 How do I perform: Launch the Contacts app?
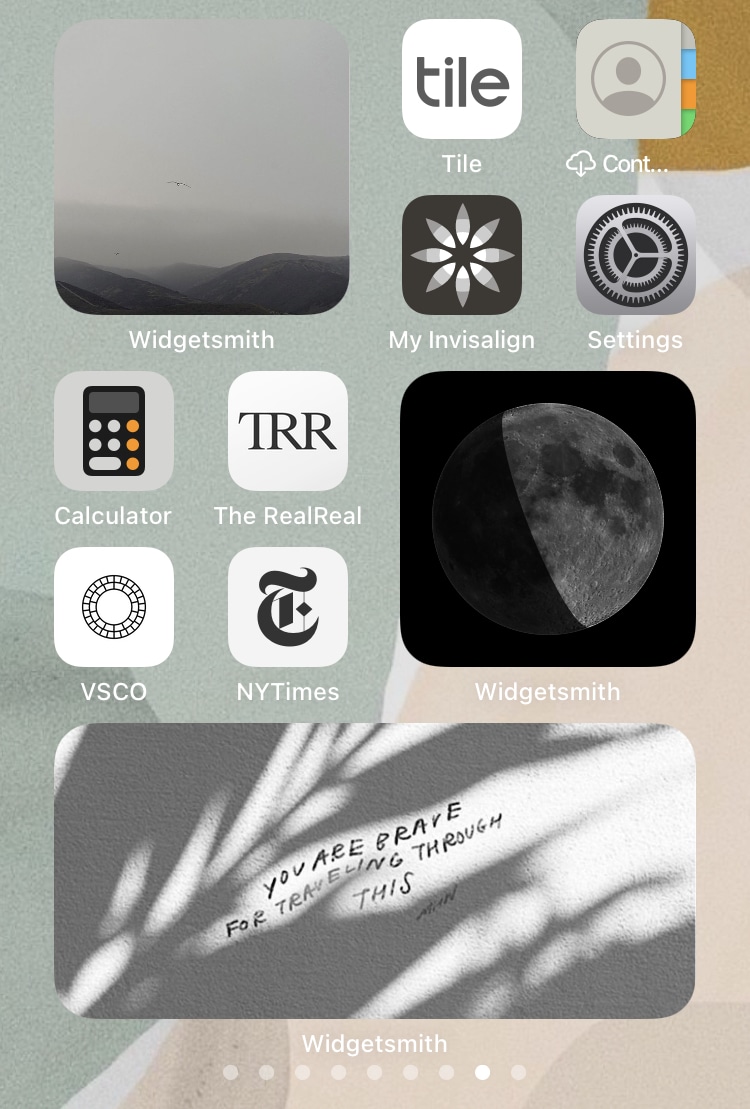pyautogui.click(x=635, y=79)
